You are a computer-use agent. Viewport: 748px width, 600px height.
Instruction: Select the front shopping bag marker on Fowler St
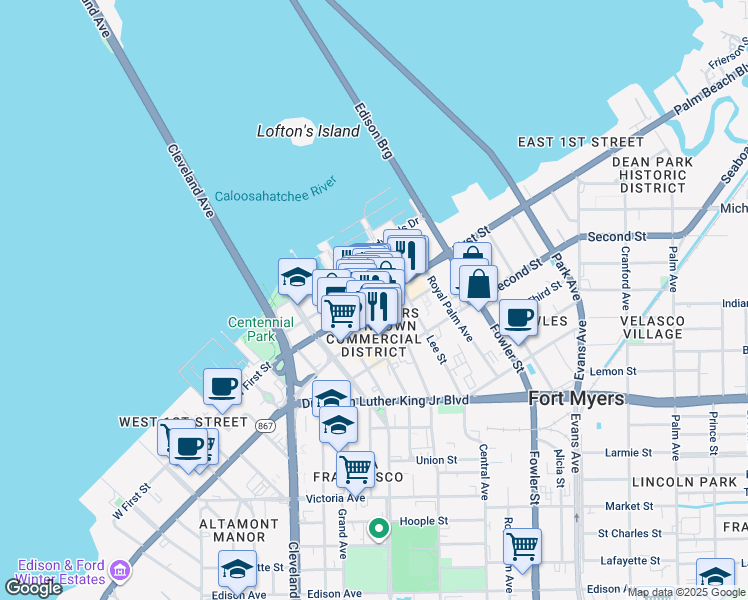(x=478, y=287)
